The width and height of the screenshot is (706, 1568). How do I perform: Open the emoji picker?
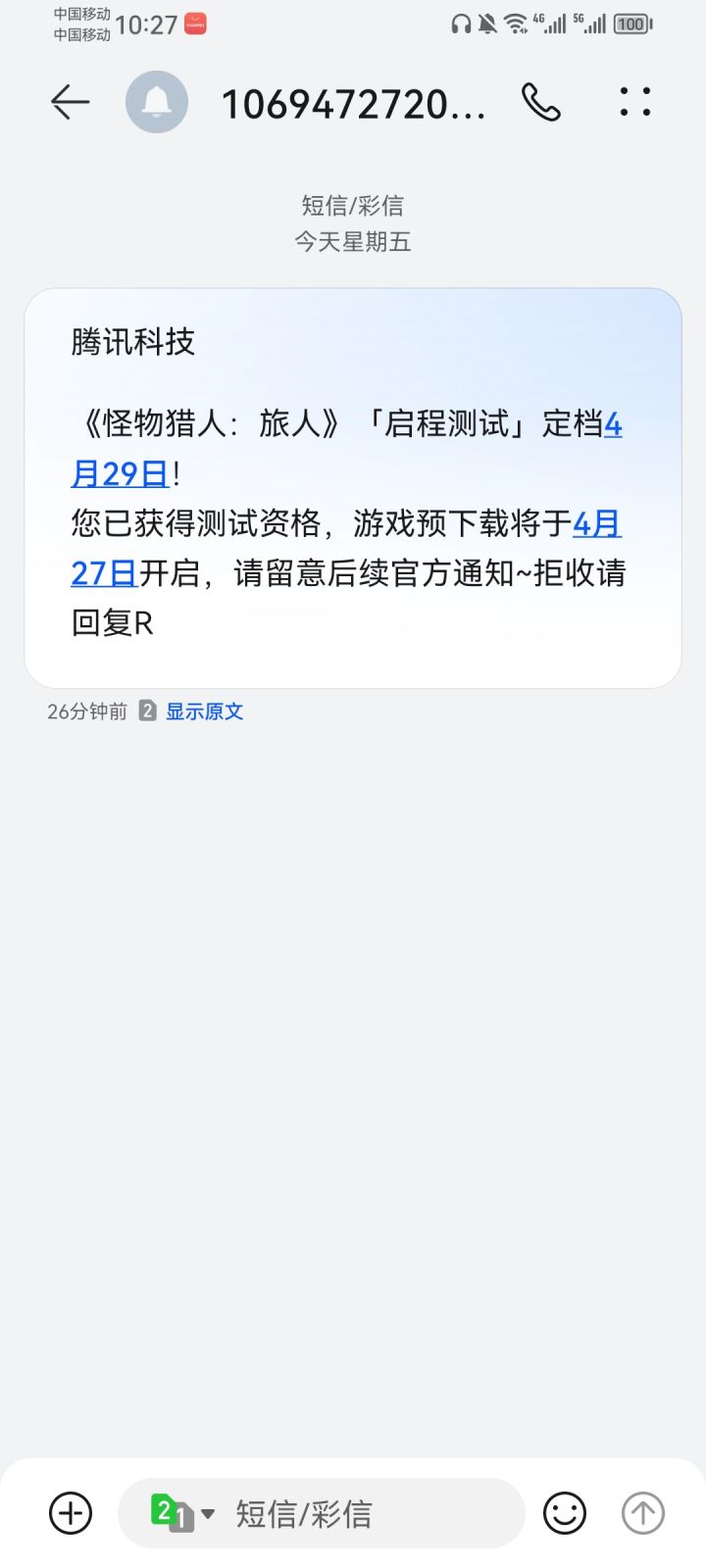565,1513
